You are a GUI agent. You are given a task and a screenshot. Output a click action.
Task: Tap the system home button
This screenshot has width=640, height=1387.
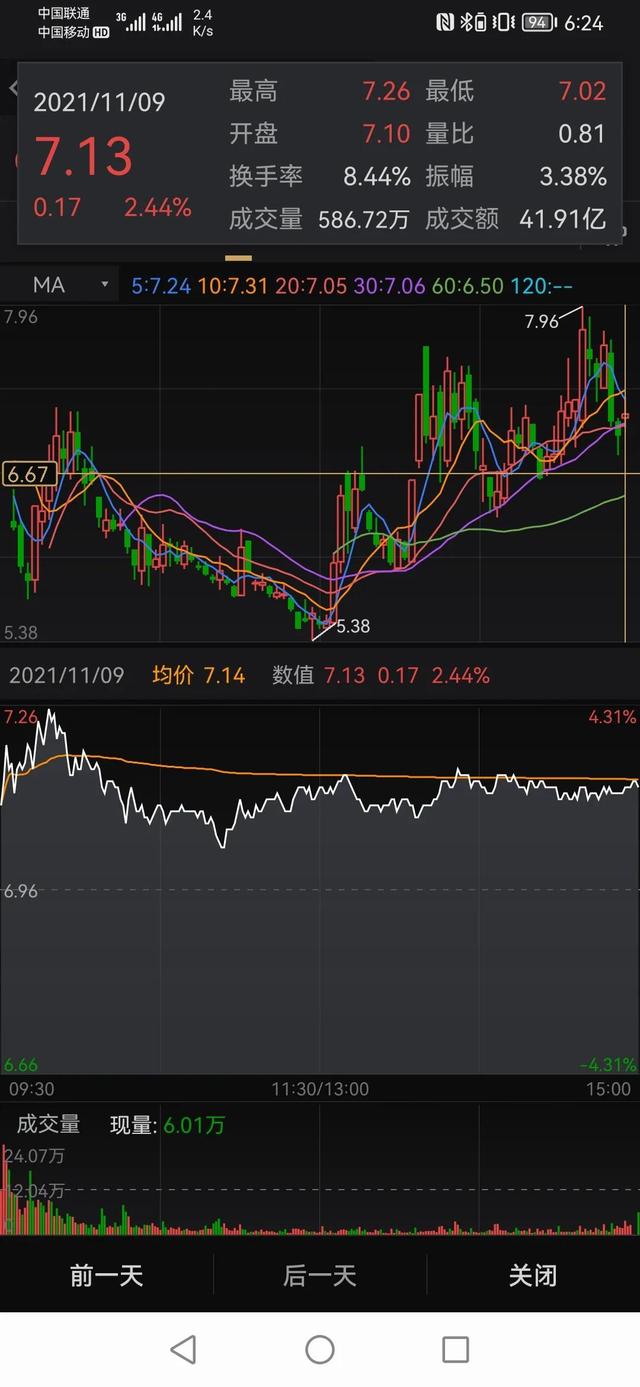coord(320,1349)
